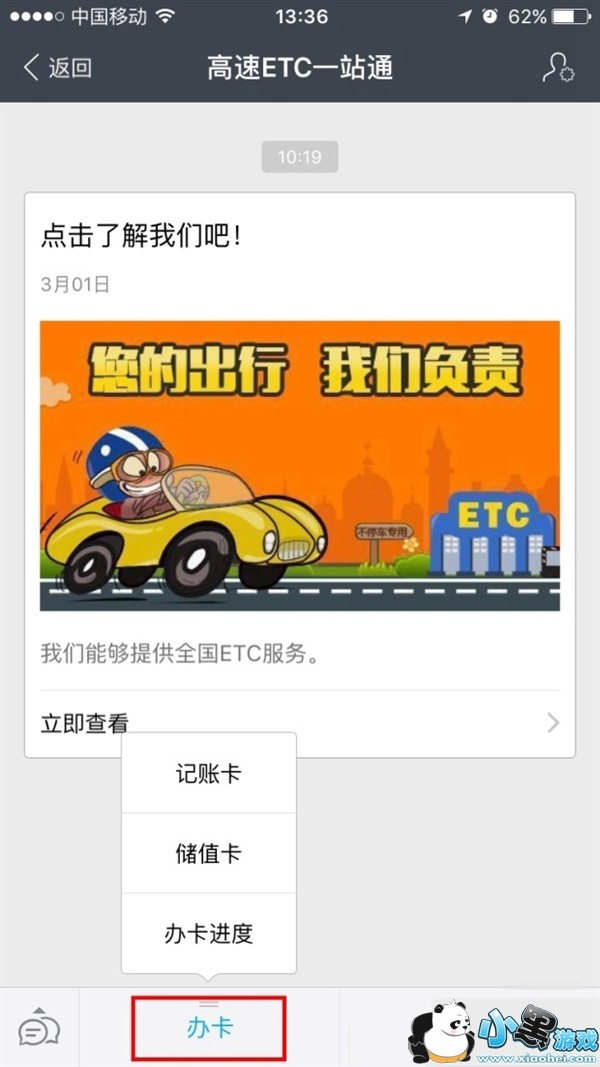600x1067 pixels.
Task: Check 办卡进度 status
Action: coord(208,933)
